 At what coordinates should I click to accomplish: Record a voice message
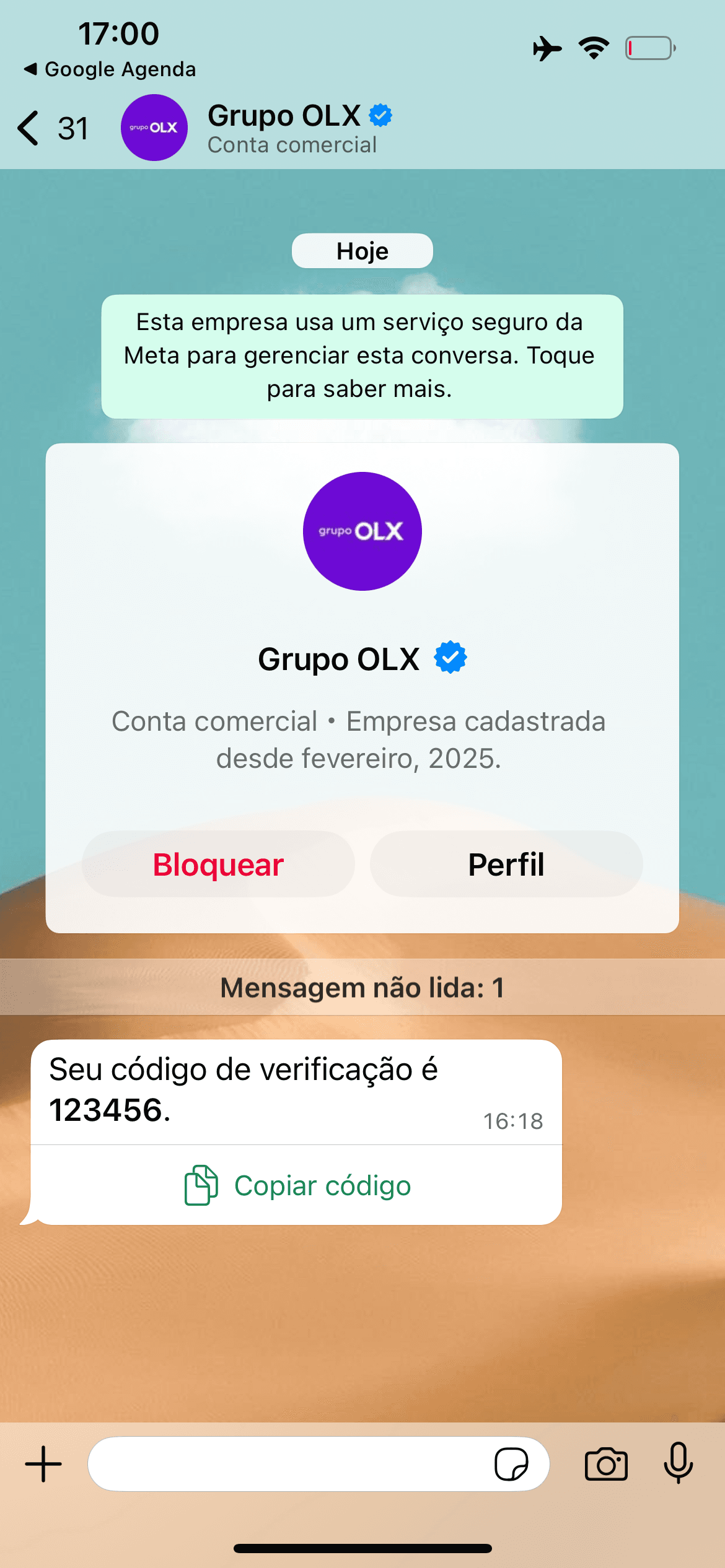click(x=679, y=1463)
